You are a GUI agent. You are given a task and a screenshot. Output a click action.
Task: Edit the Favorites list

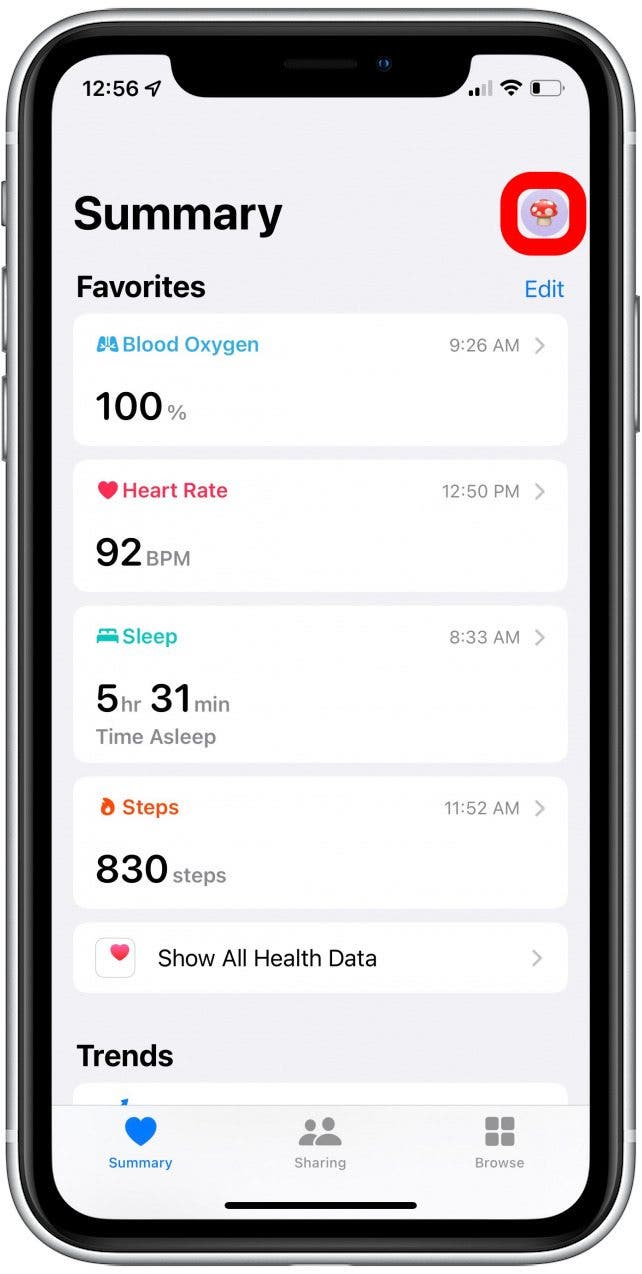coord(544,289)
